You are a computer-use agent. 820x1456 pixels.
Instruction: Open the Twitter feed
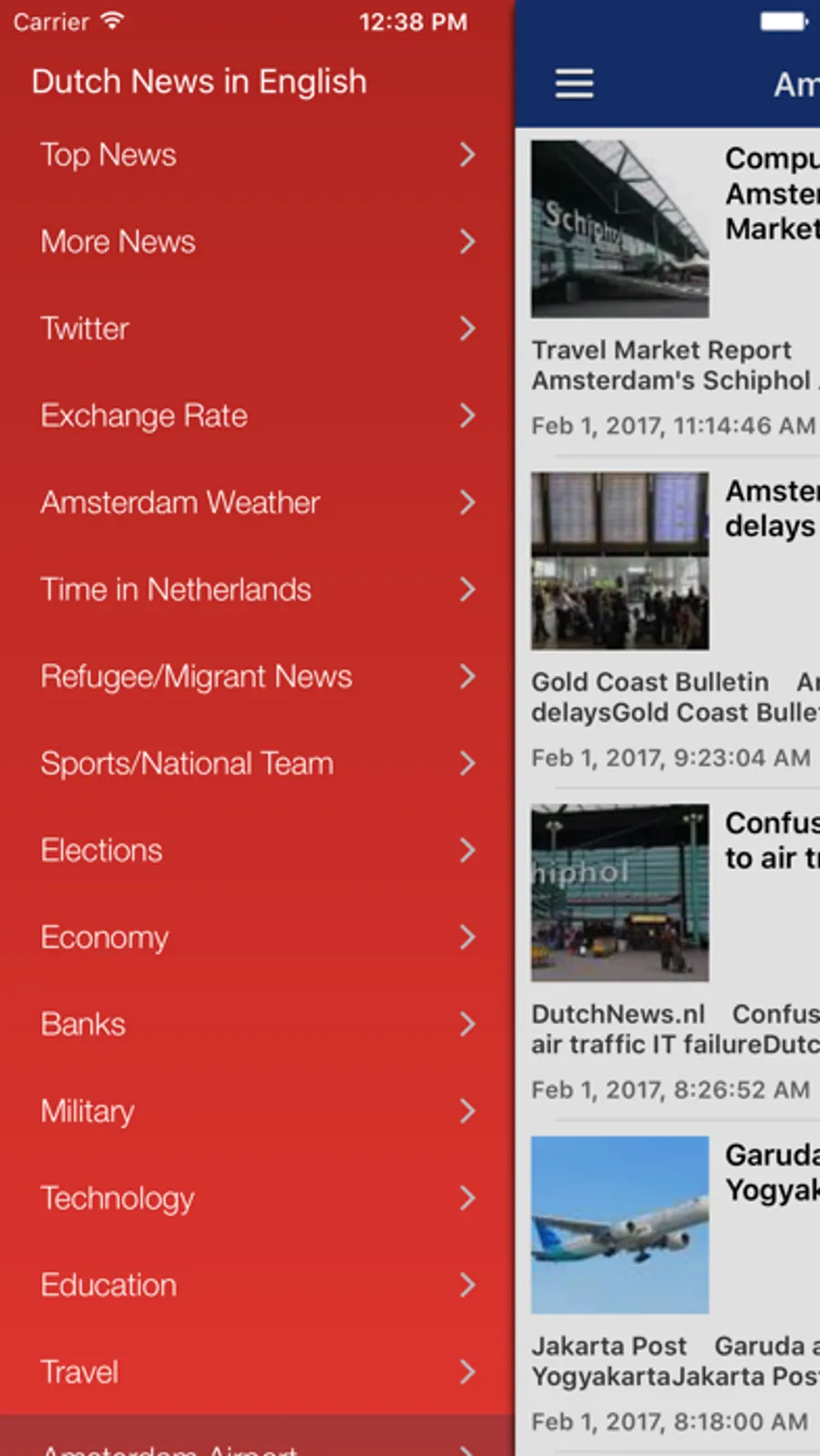257,329
